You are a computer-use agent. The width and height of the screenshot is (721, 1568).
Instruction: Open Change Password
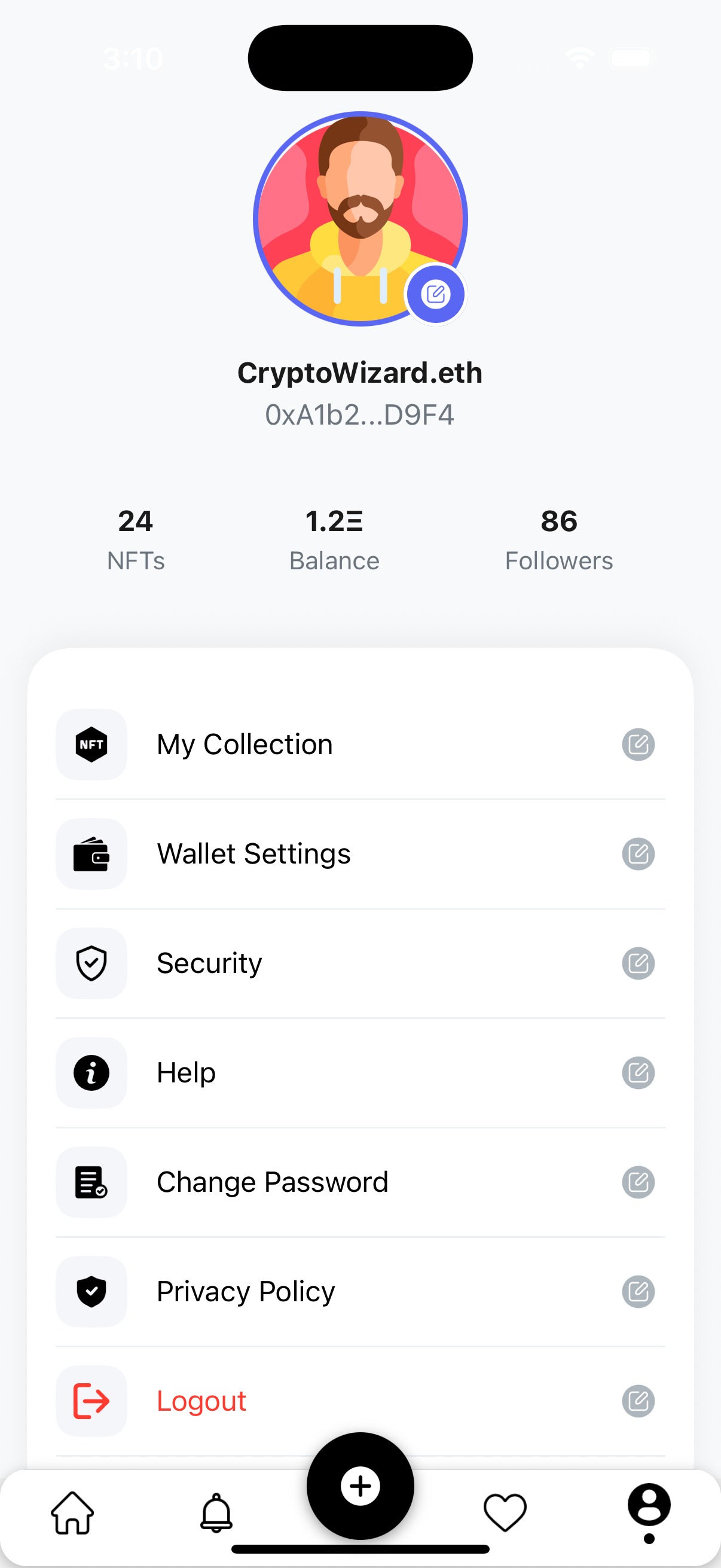pyautogui.click(x=272, y=1182)
